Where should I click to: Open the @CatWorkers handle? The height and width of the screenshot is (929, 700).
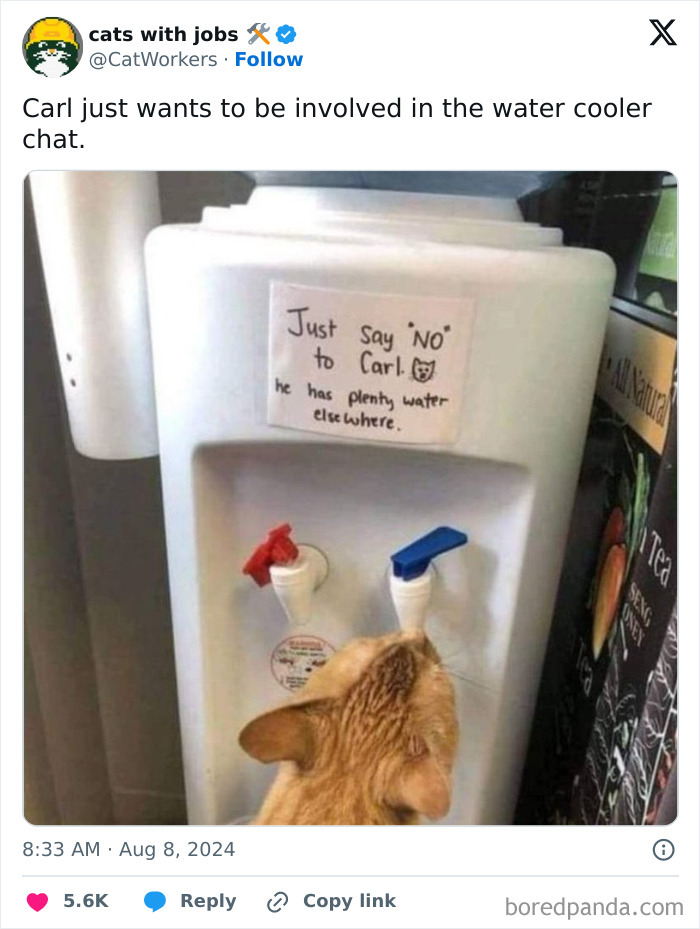pos(153,59)
